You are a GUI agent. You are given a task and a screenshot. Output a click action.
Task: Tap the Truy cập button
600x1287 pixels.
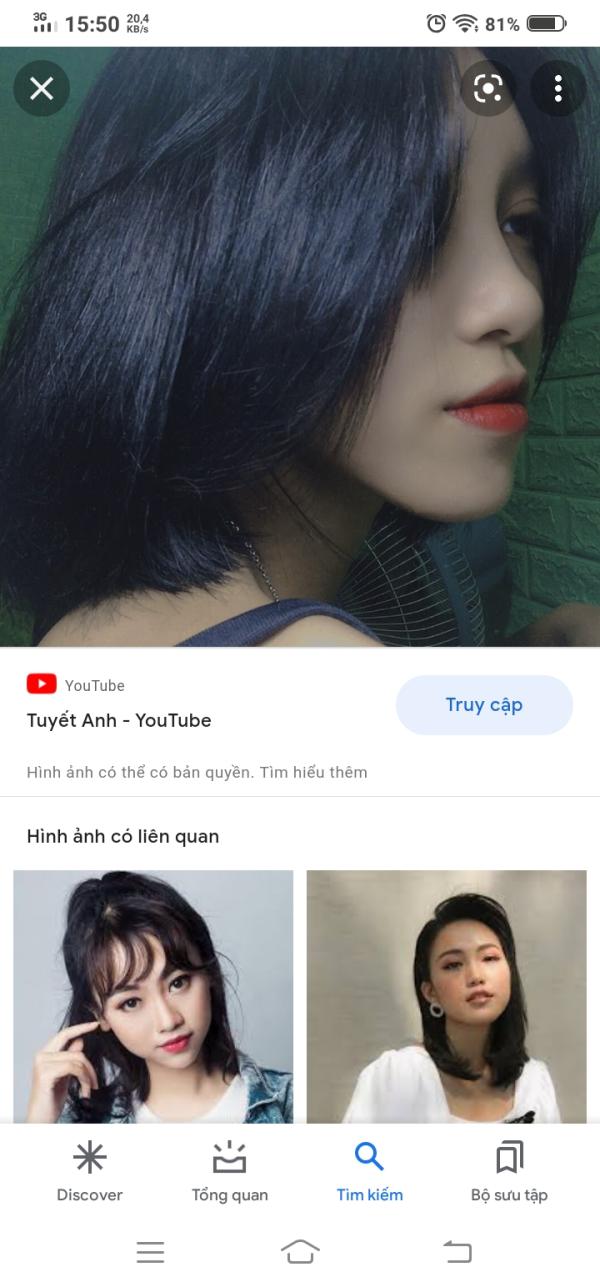[484, 705]
